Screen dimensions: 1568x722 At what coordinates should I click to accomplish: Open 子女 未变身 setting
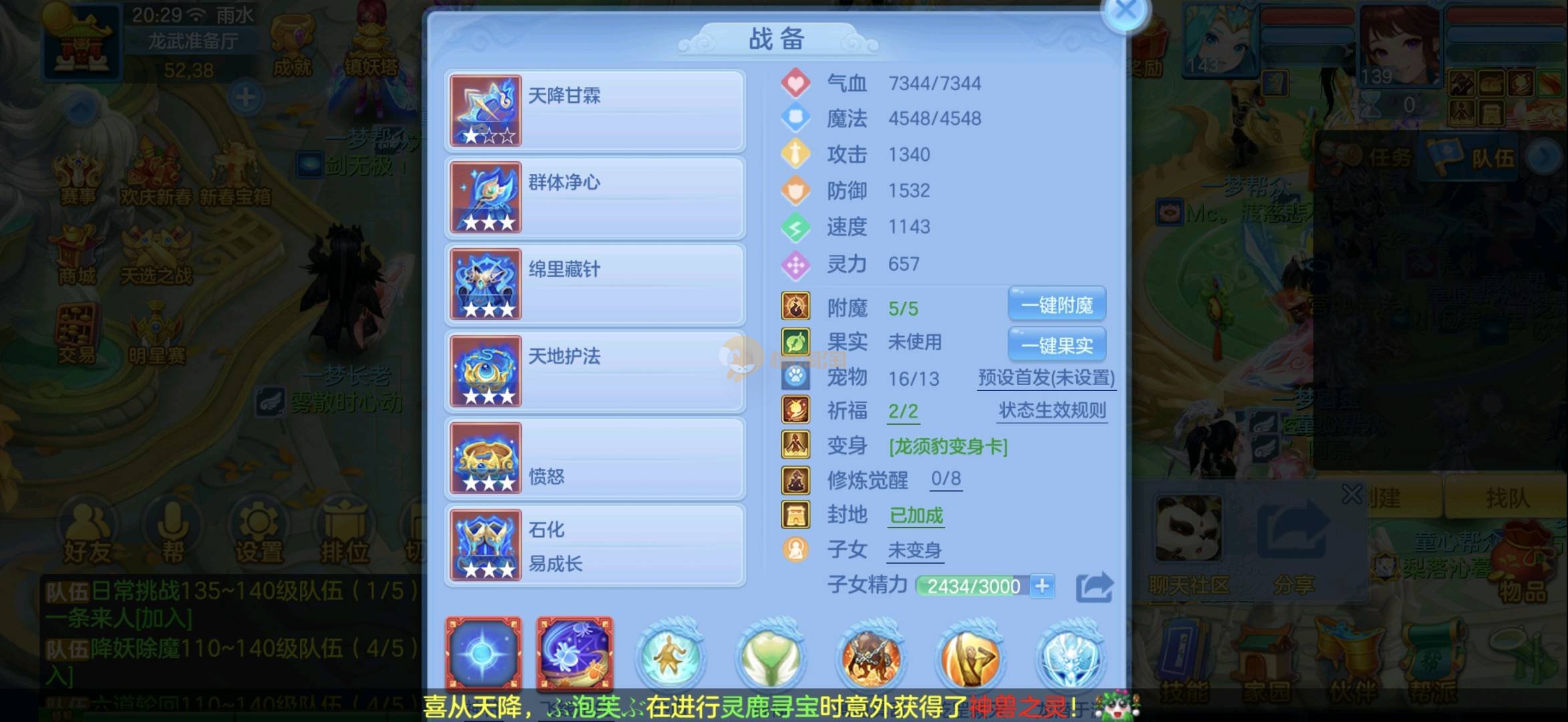click(914, 550)
